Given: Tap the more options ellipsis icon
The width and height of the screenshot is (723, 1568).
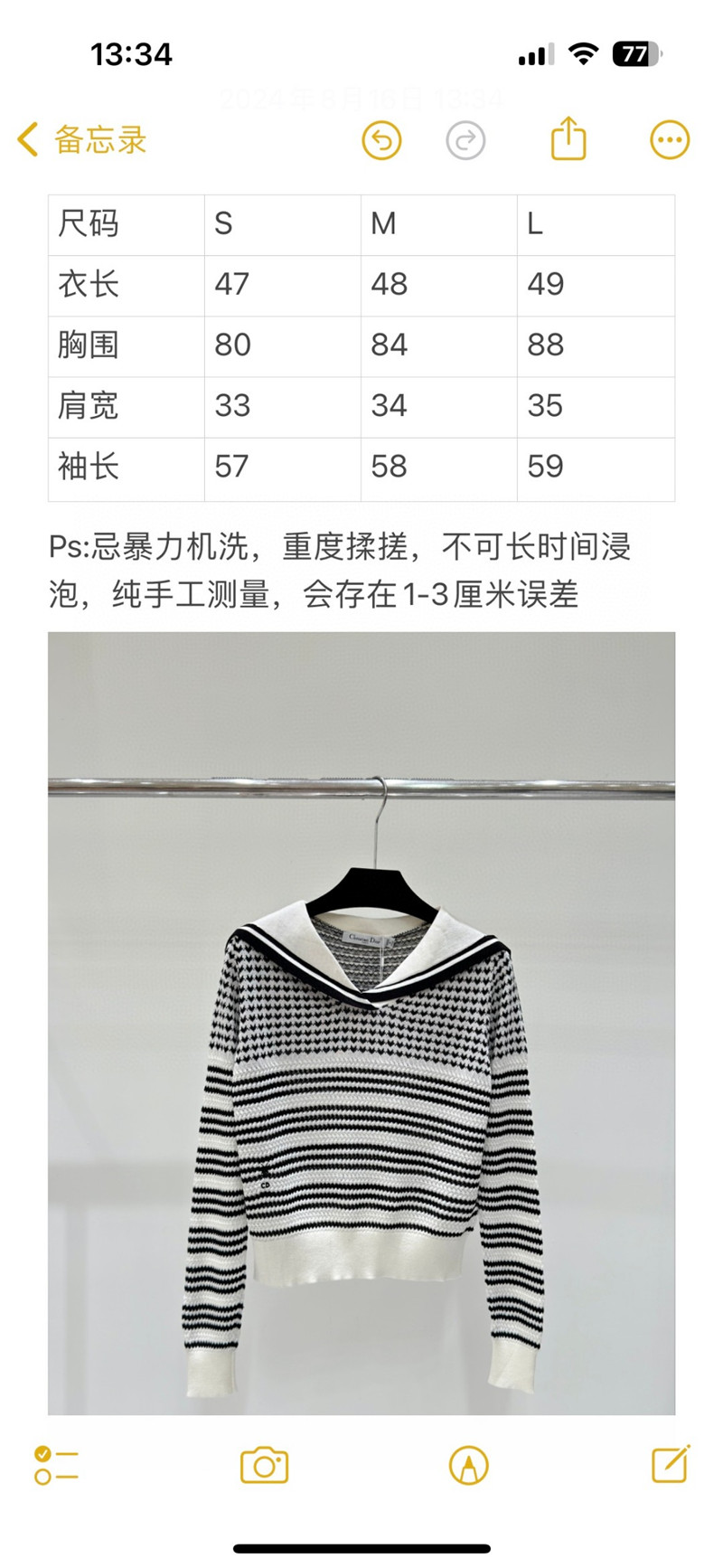Looking at the screenshot, I should pos(669,138).
